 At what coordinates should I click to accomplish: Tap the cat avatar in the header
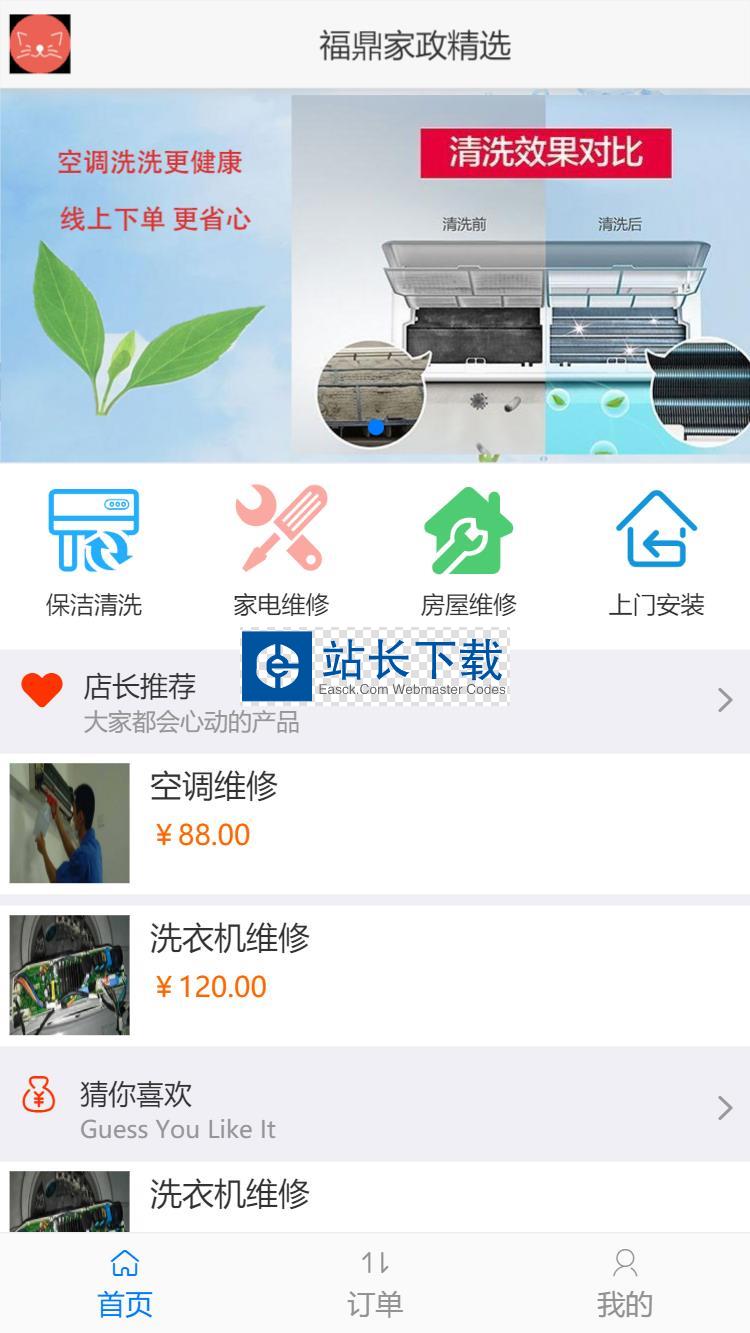coord(40,44)
